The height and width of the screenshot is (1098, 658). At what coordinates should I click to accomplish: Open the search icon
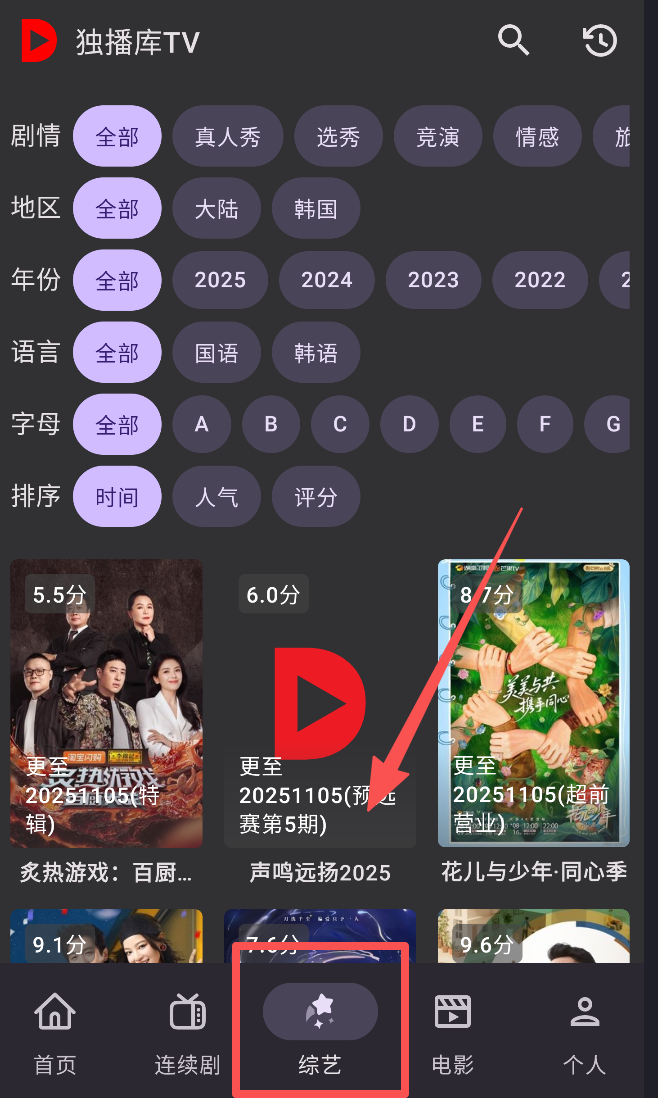click(x=513, y=41)
